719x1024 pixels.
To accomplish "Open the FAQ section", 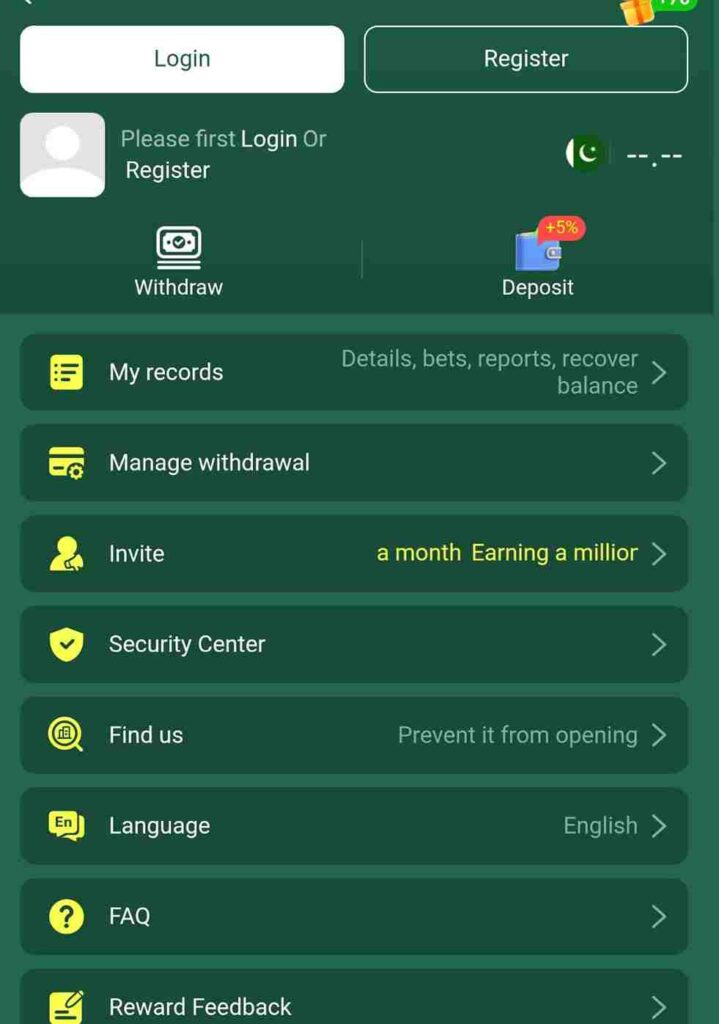I will coord(354,916).
